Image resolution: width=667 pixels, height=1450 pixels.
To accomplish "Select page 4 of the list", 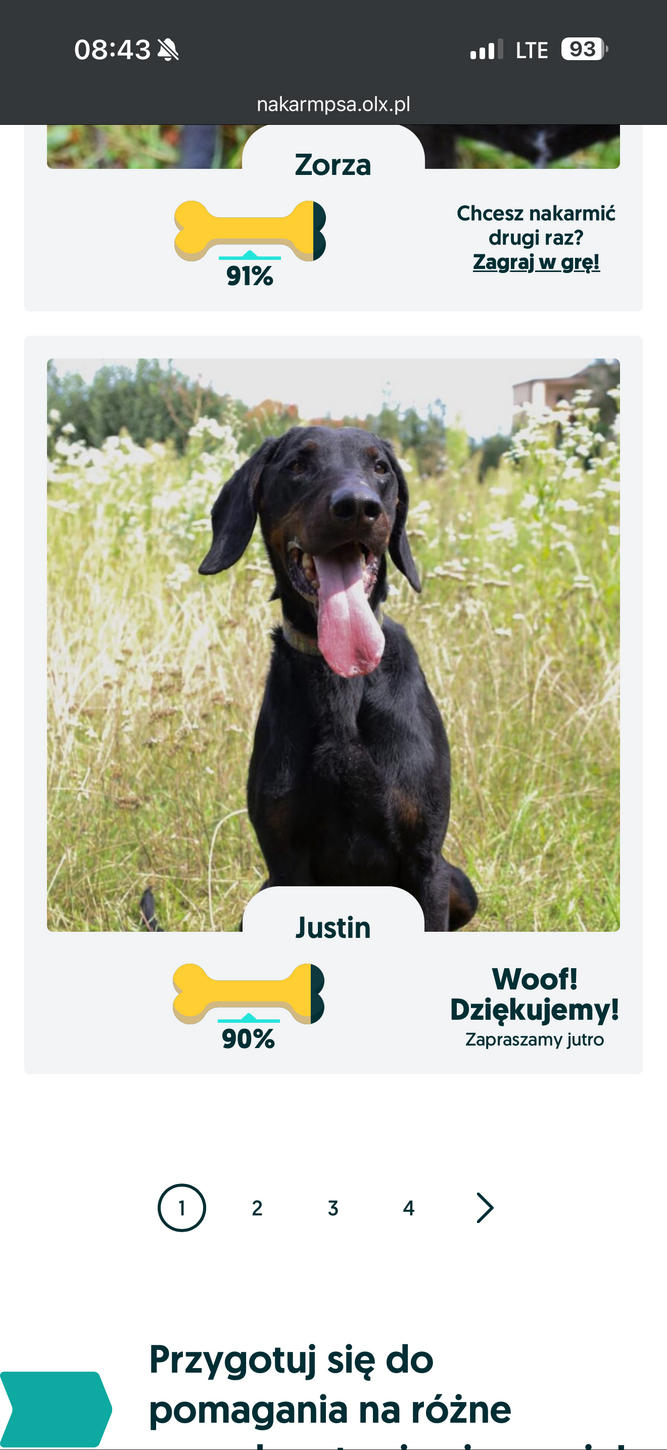I will click(x=408, y=1209).
